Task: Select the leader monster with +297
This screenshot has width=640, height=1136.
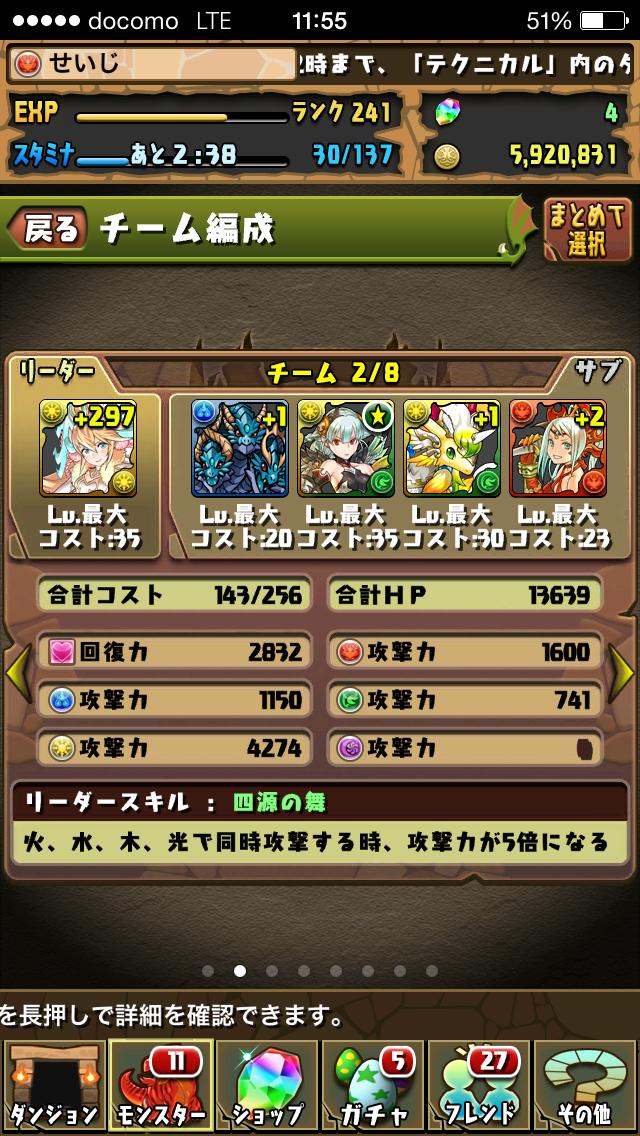Action: tap(88, 448)
